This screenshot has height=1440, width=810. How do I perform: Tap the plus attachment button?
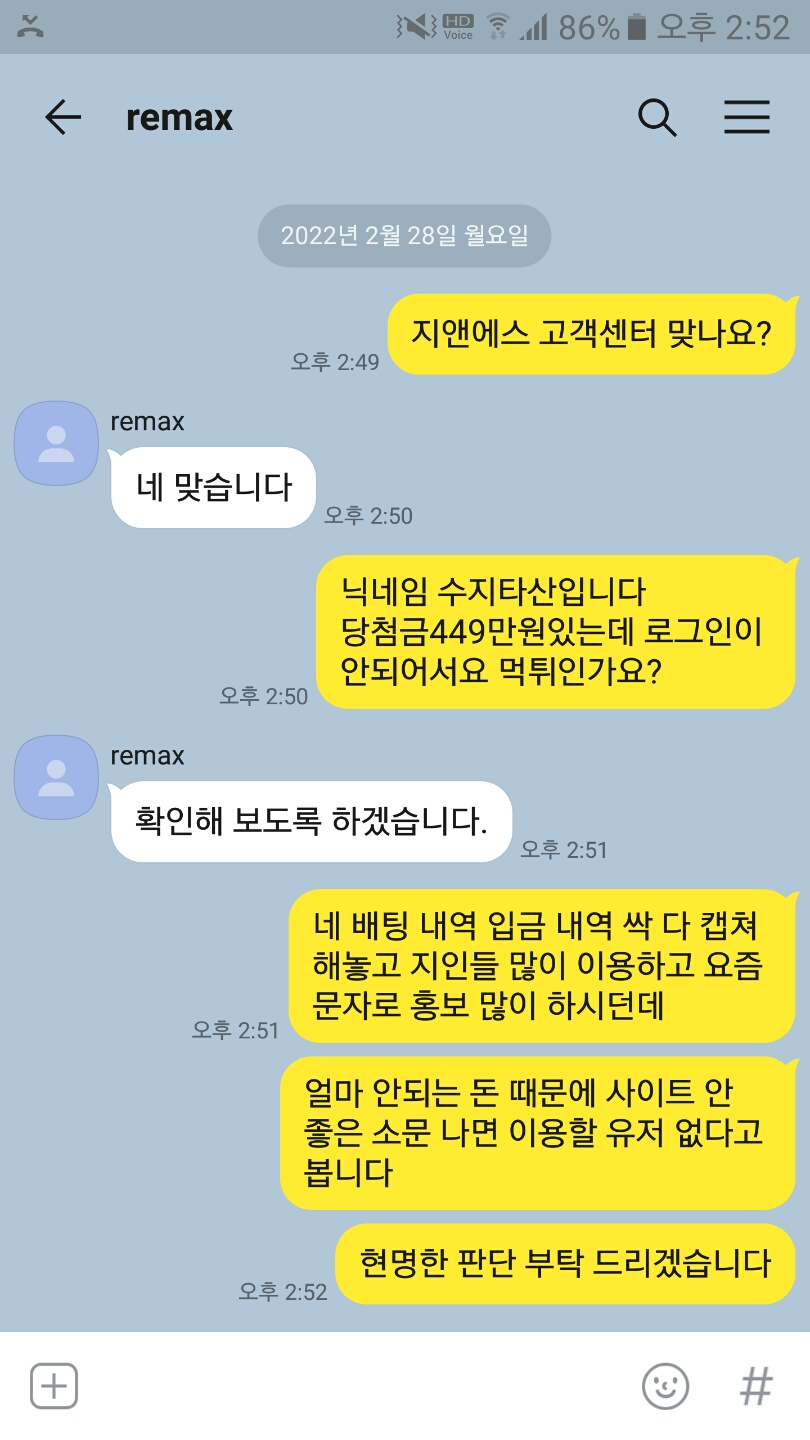click(54, 1387)
